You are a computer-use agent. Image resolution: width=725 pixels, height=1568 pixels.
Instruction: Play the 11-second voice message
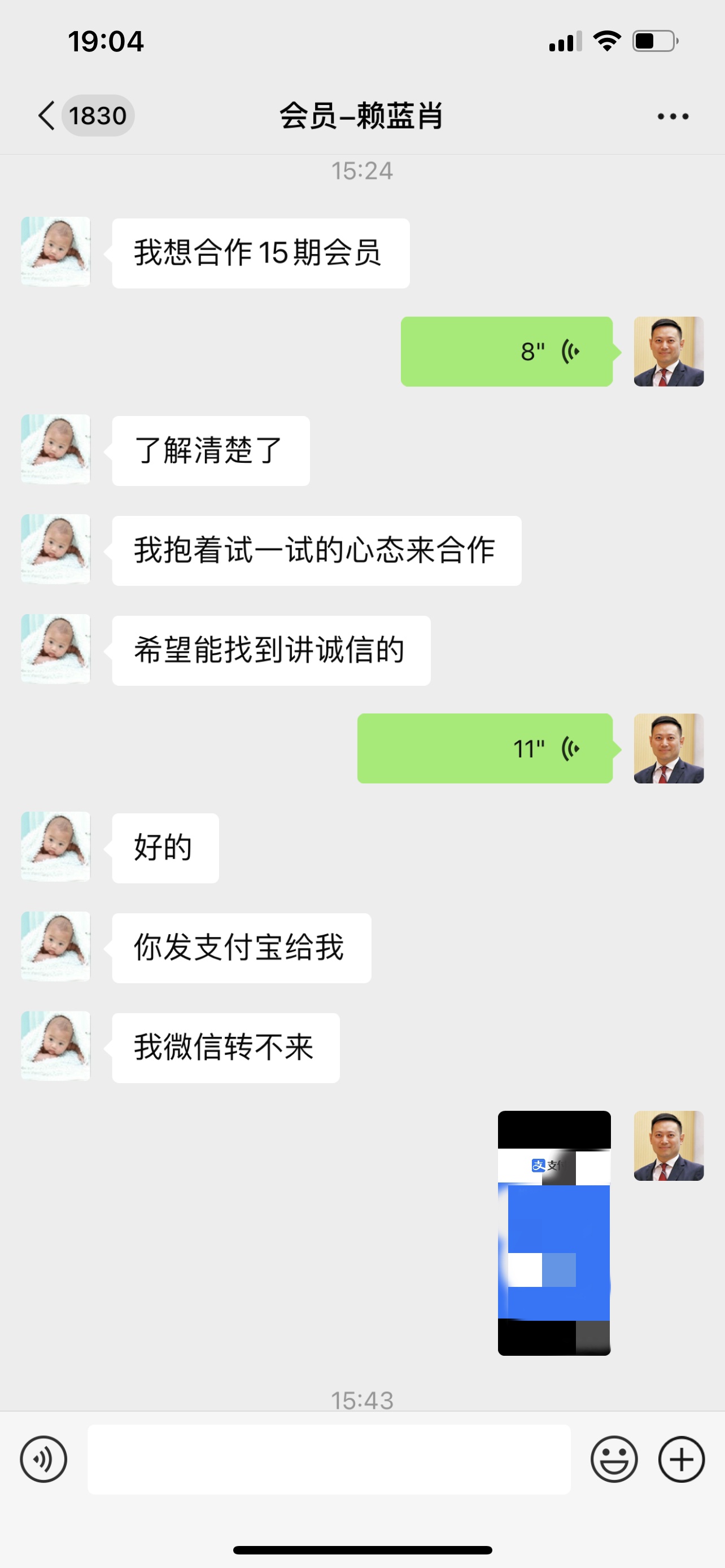coord(484,748)
